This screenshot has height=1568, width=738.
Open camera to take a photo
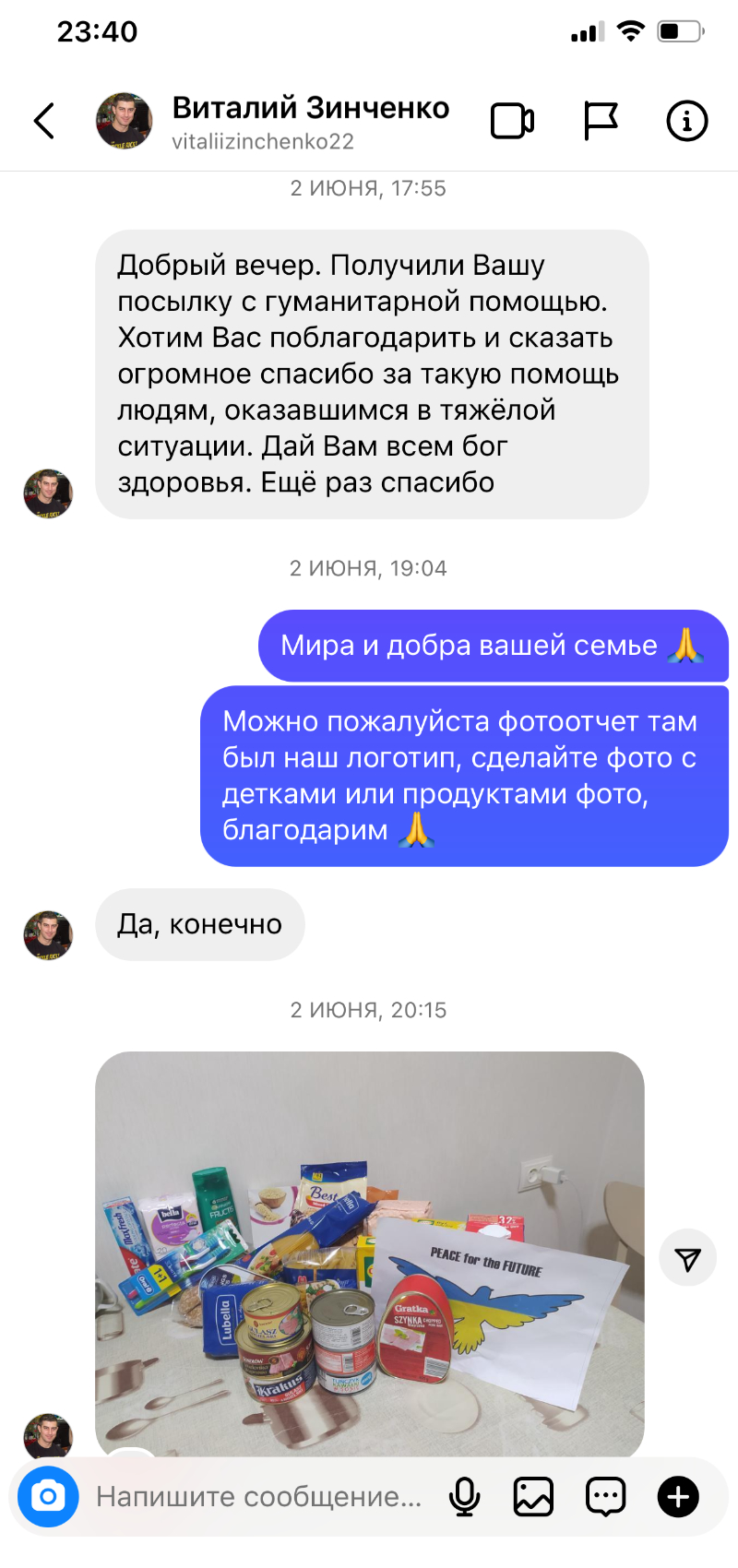pos(48,1496)
